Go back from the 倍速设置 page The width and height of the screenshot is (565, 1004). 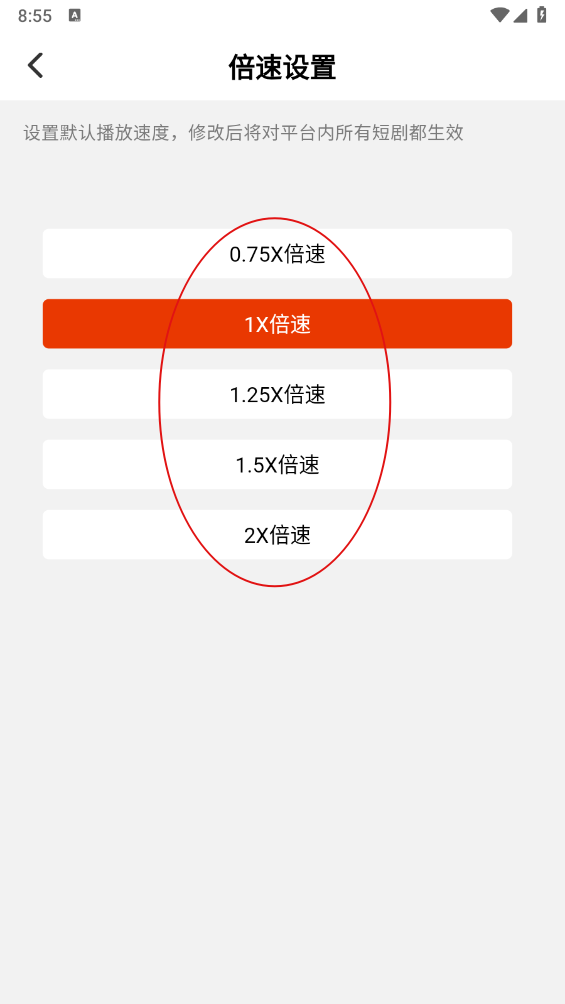(36, 66)
